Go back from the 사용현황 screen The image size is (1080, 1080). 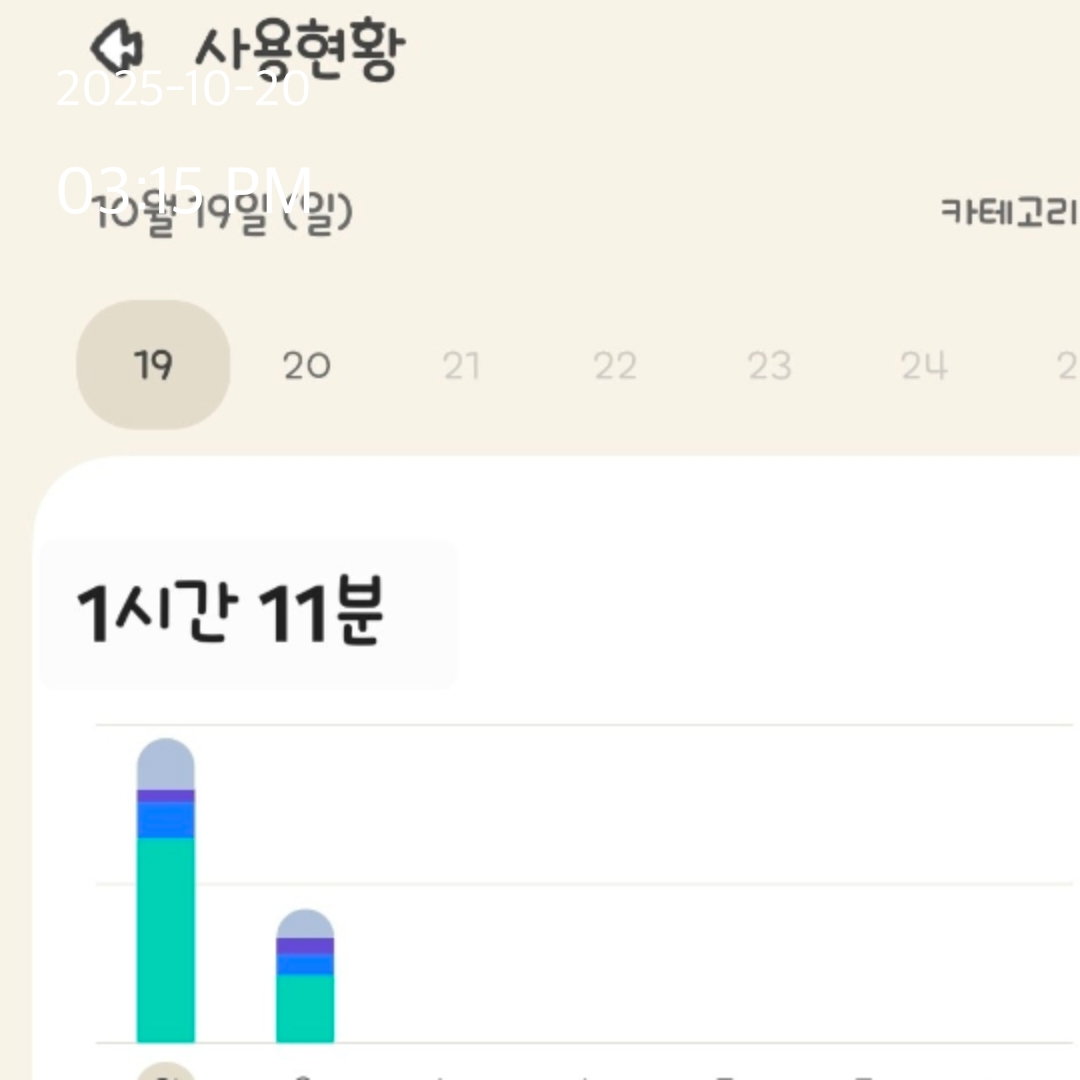(117, 47)
